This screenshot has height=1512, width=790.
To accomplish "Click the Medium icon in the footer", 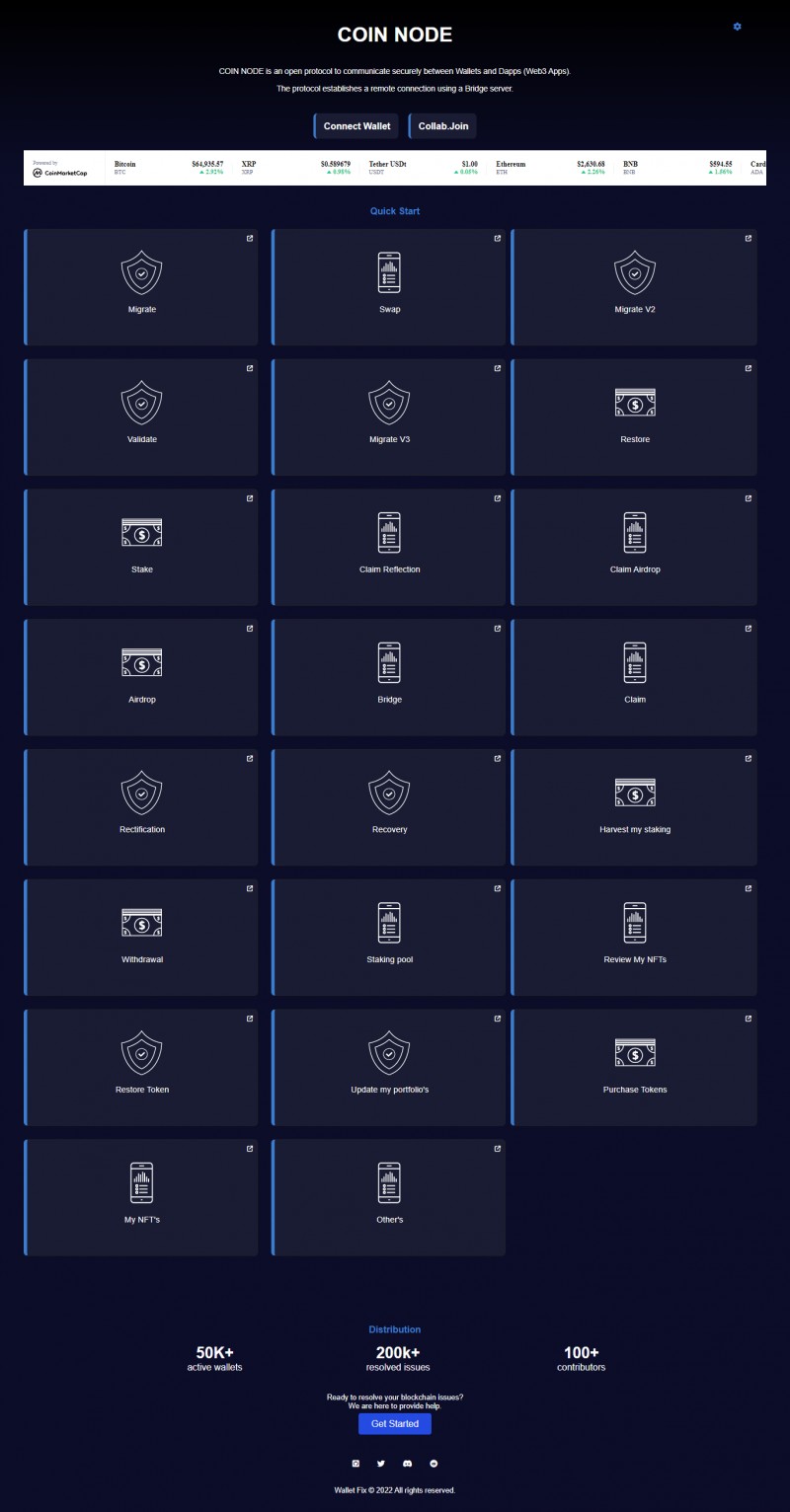I will (x=433, y=1464).
